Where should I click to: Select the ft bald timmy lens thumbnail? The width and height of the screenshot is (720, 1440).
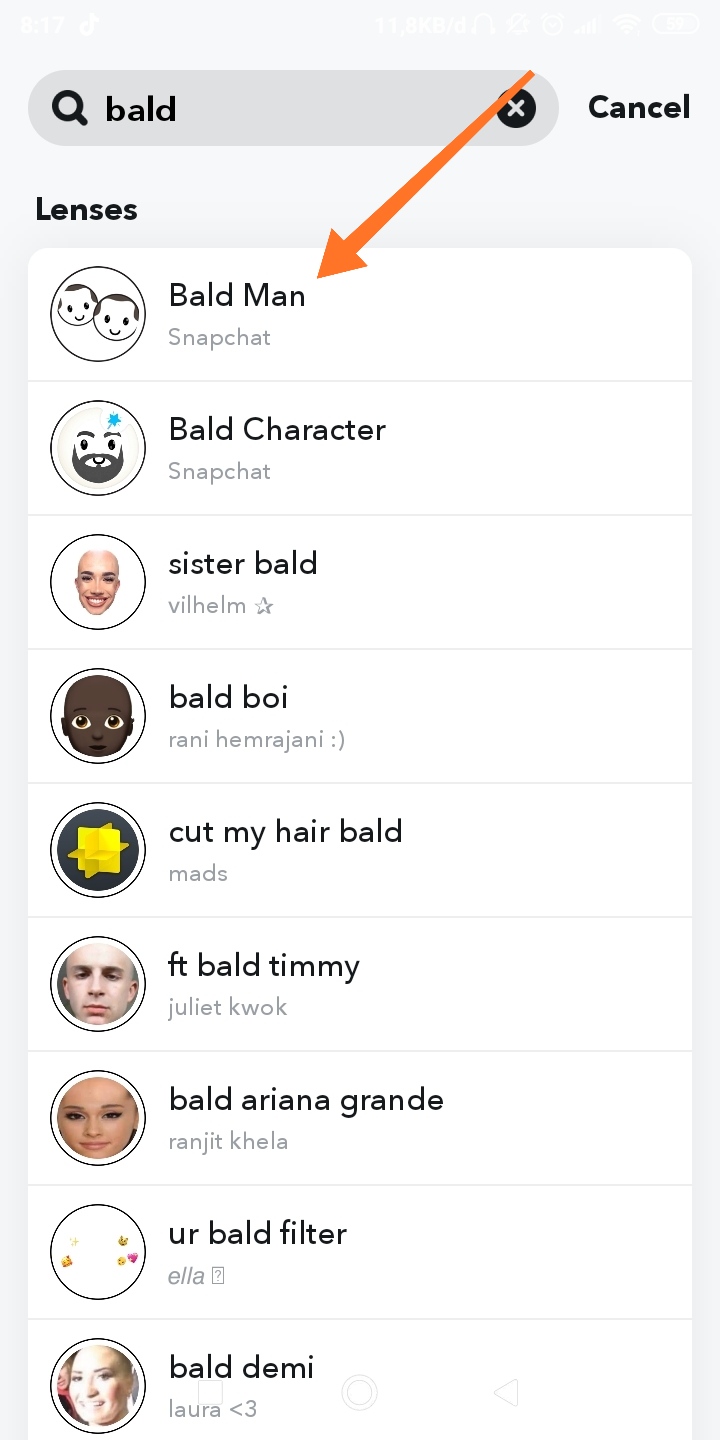click(97, 983)
